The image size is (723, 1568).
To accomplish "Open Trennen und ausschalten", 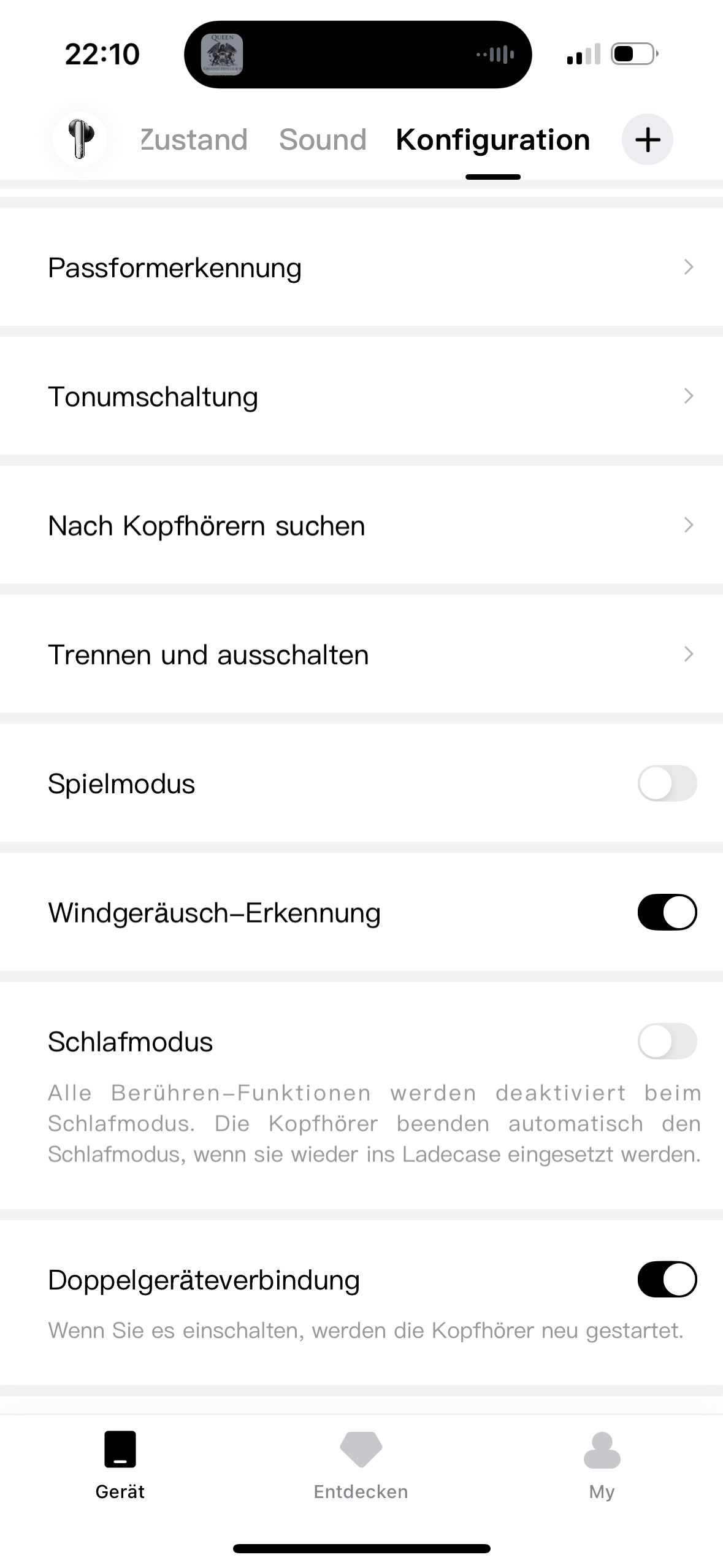I will 361,655.
